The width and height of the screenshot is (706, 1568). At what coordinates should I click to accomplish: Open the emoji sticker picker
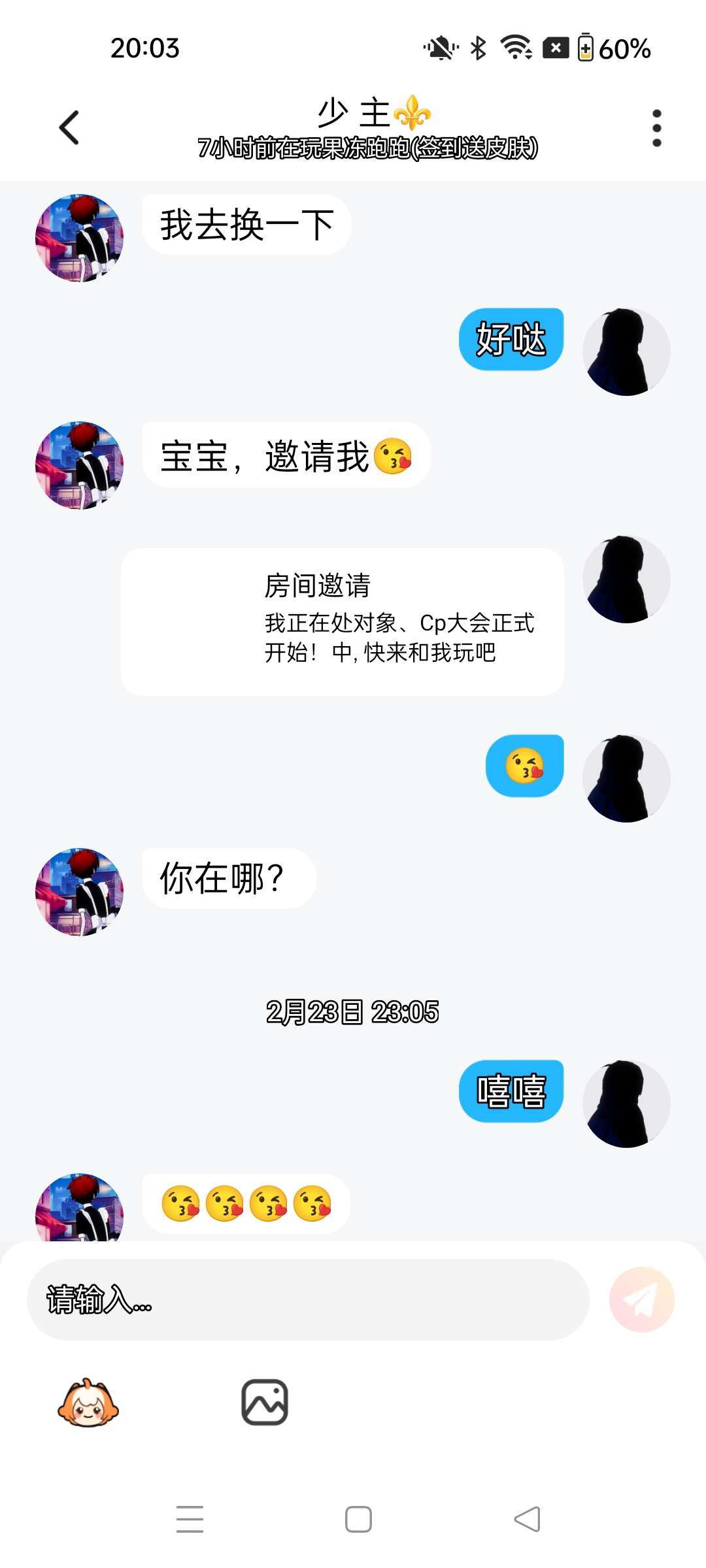[88, 1403]
